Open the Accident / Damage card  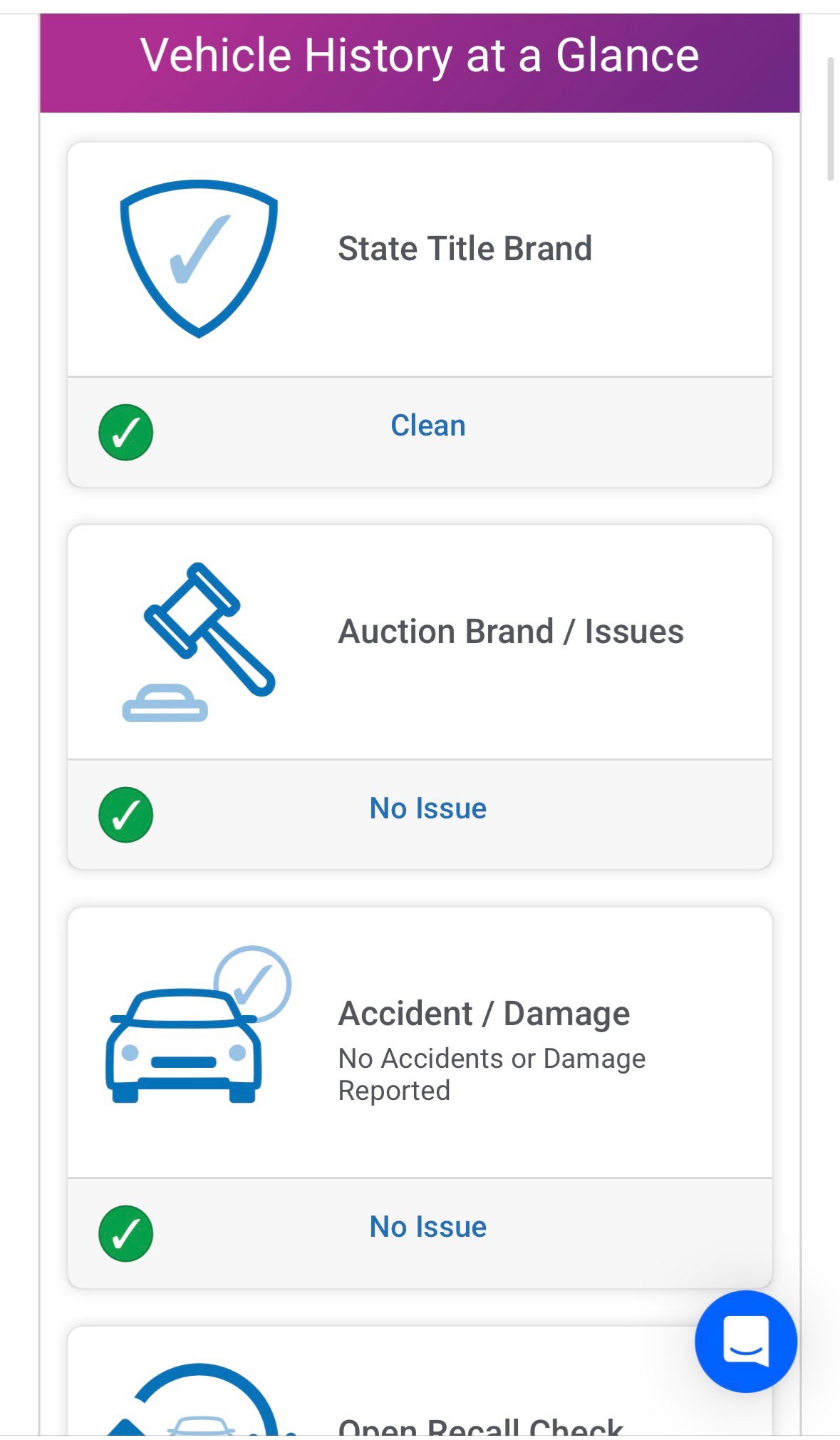coord(483,1014)
